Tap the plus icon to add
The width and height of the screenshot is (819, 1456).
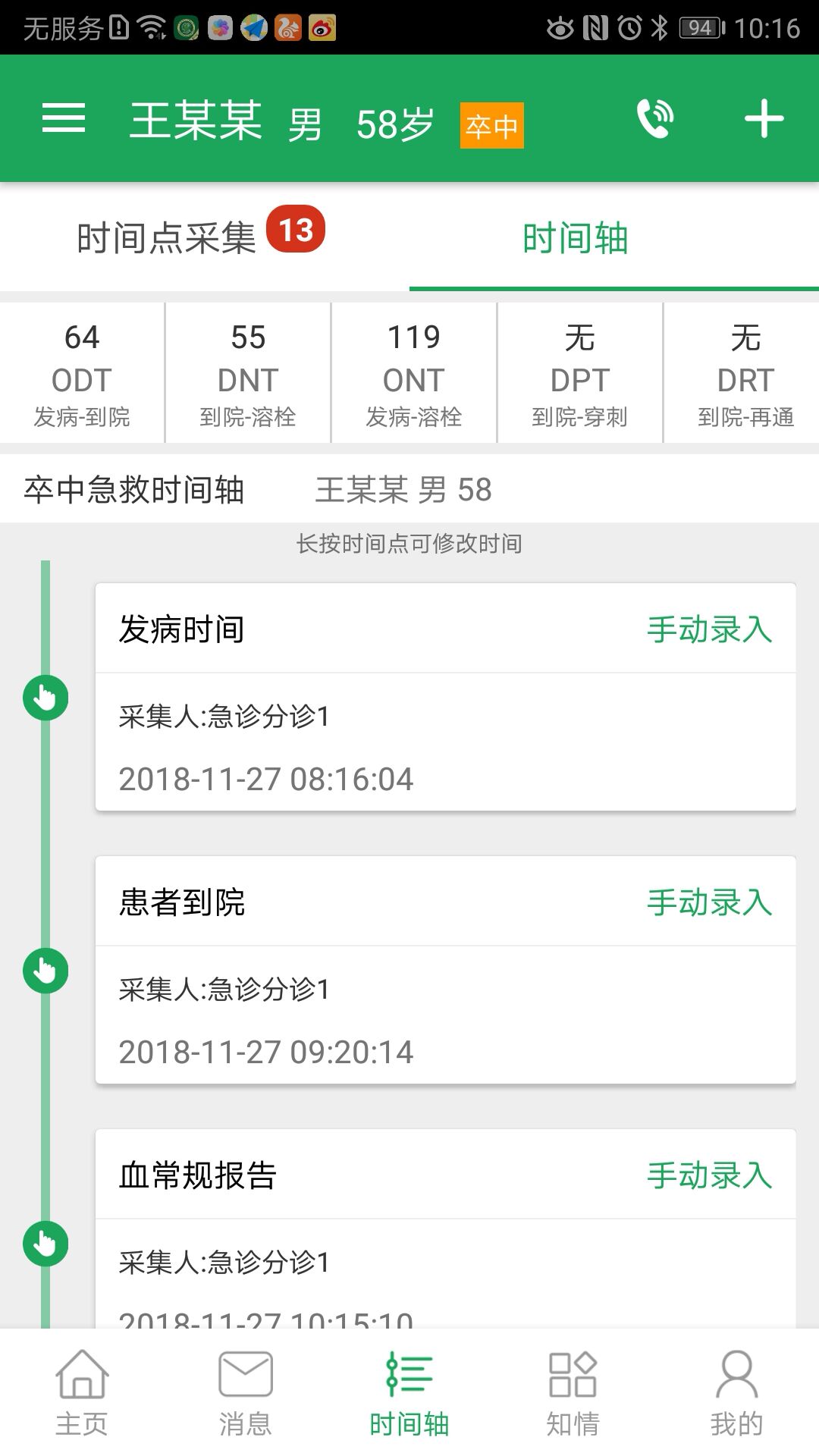pyautogui.click(x=763, y=118)
